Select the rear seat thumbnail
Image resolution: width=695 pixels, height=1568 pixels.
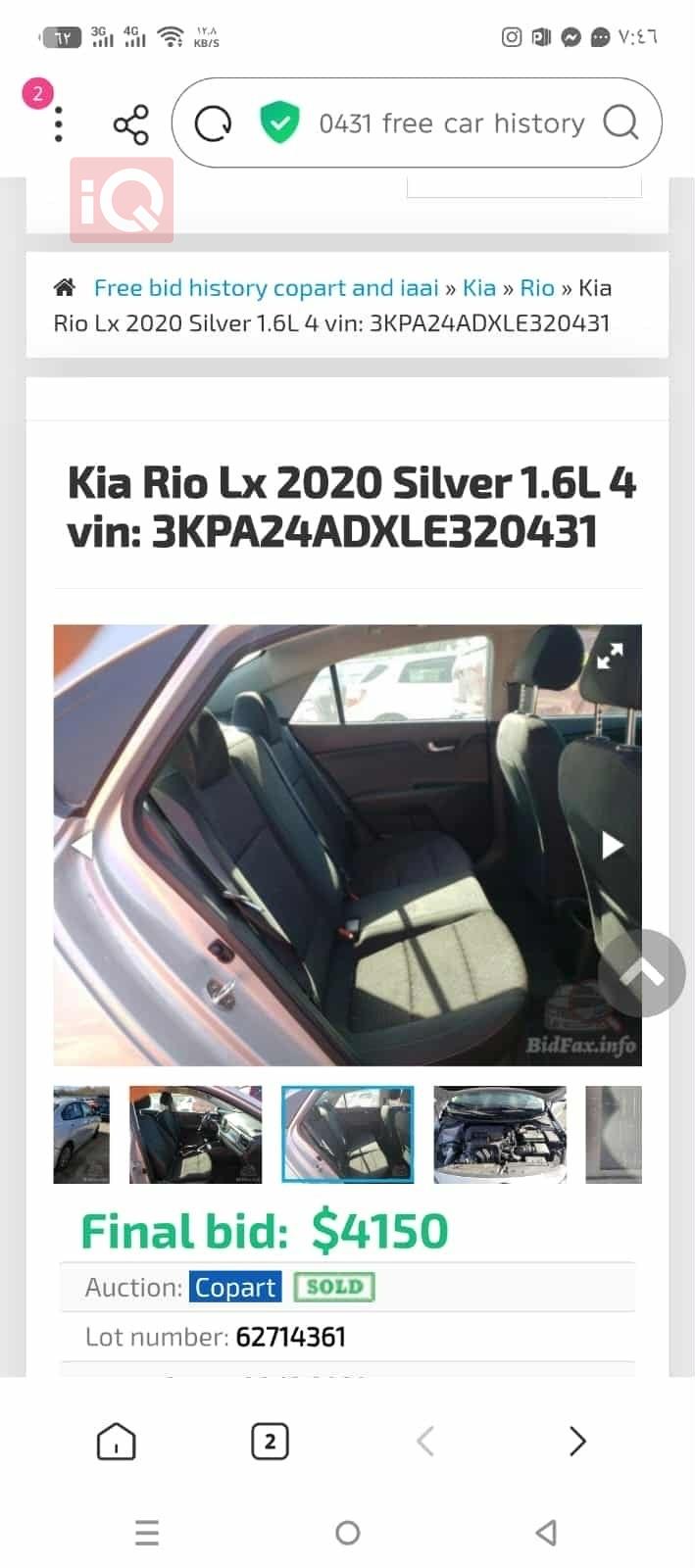348,1134
